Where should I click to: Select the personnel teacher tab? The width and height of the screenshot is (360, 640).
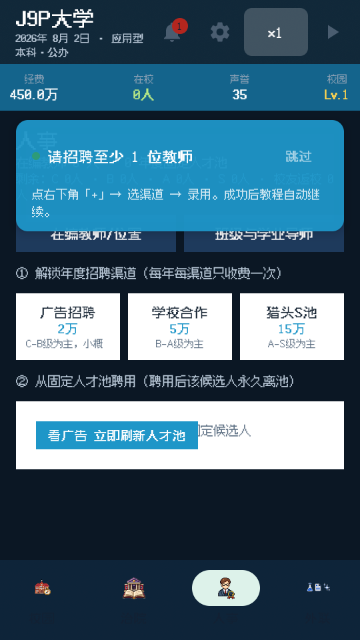click(x=226, y=588)
